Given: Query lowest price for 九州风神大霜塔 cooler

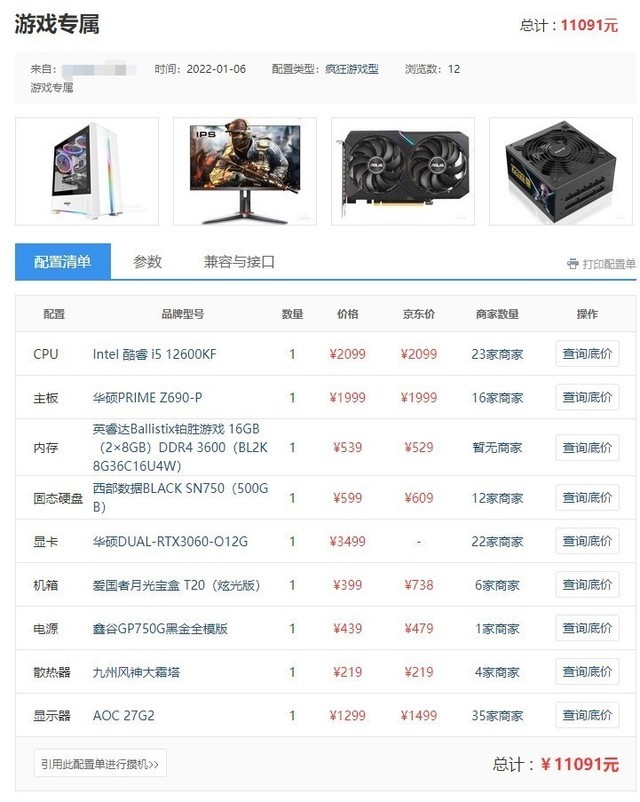Looking at the screenshot, I should [587, 672].
